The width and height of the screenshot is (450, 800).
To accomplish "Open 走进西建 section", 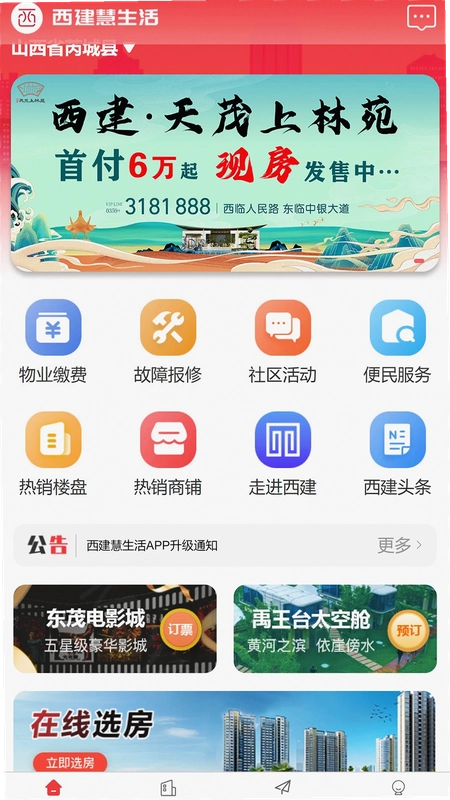I will tap(283, 454).
